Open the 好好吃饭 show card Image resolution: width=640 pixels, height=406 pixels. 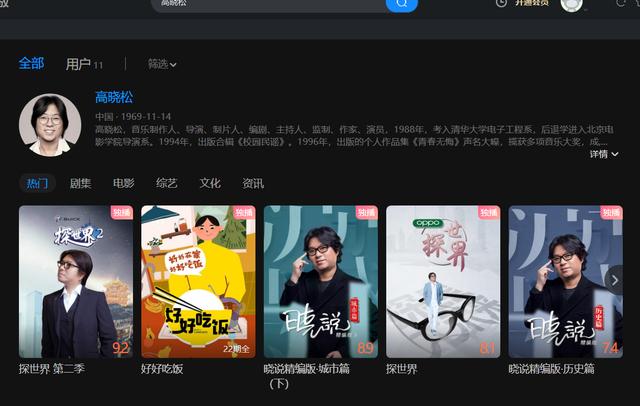click(198, 282)
